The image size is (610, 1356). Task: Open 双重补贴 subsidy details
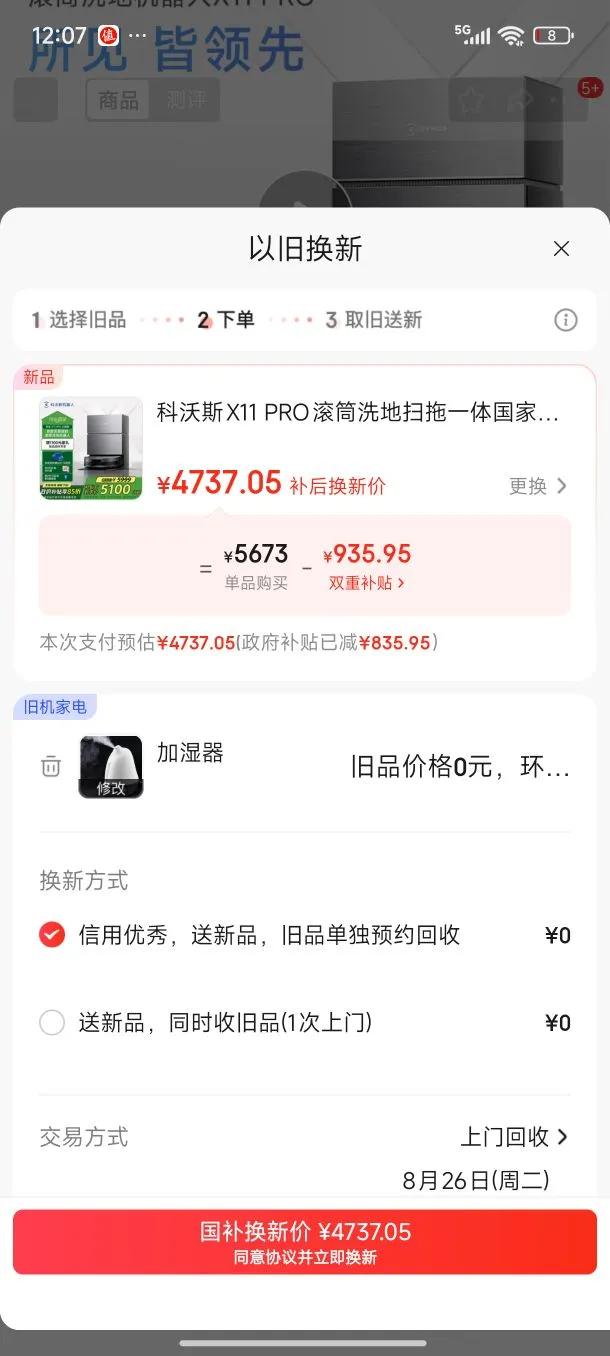click(x=367, y=583)
